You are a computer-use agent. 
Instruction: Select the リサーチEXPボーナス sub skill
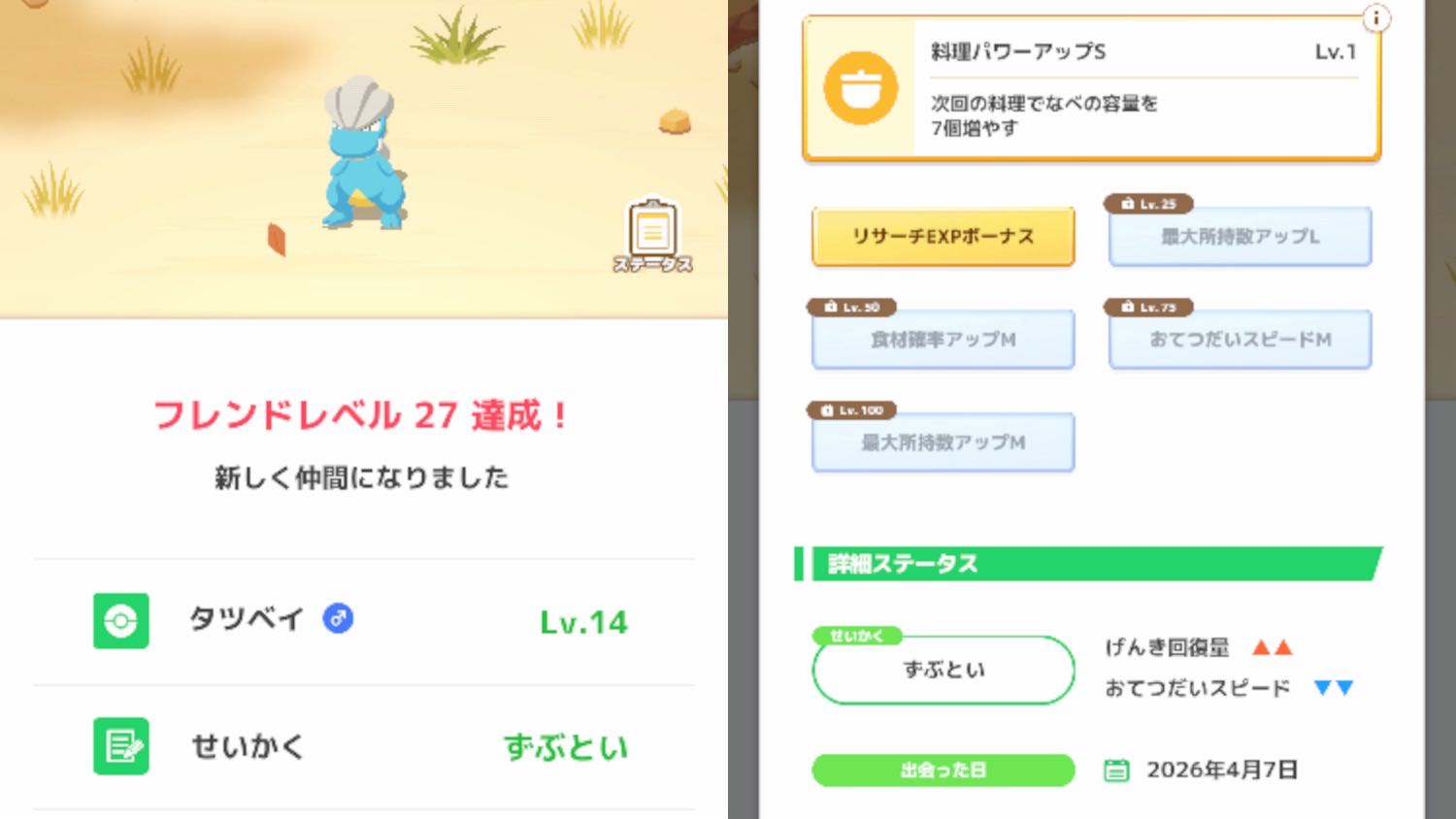click(943, 236)
